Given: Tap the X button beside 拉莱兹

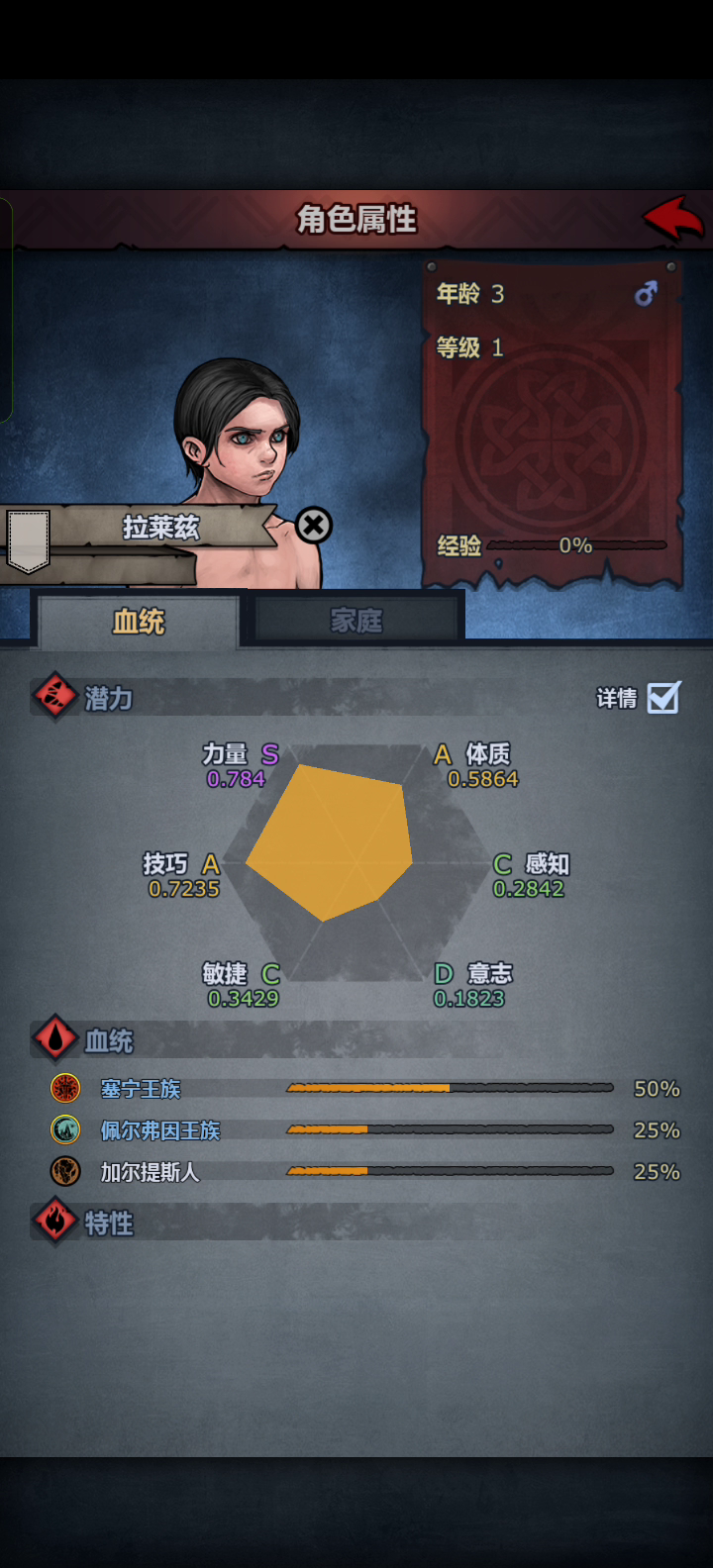Looking at the screenshot, I should [x=314, y=526].
